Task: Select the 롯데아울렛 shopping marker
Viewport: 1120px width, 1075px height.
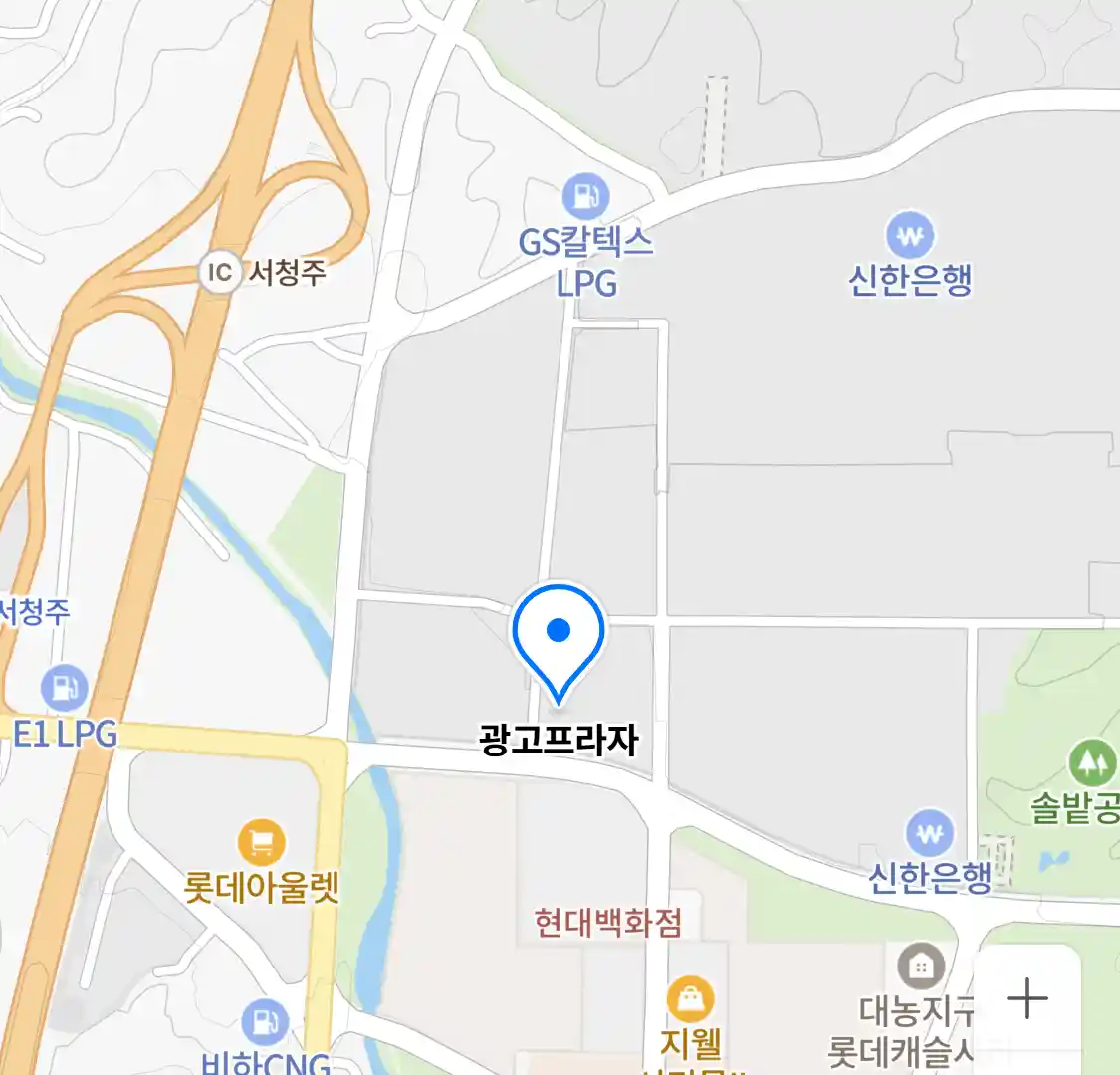Action: click(261, 844)
